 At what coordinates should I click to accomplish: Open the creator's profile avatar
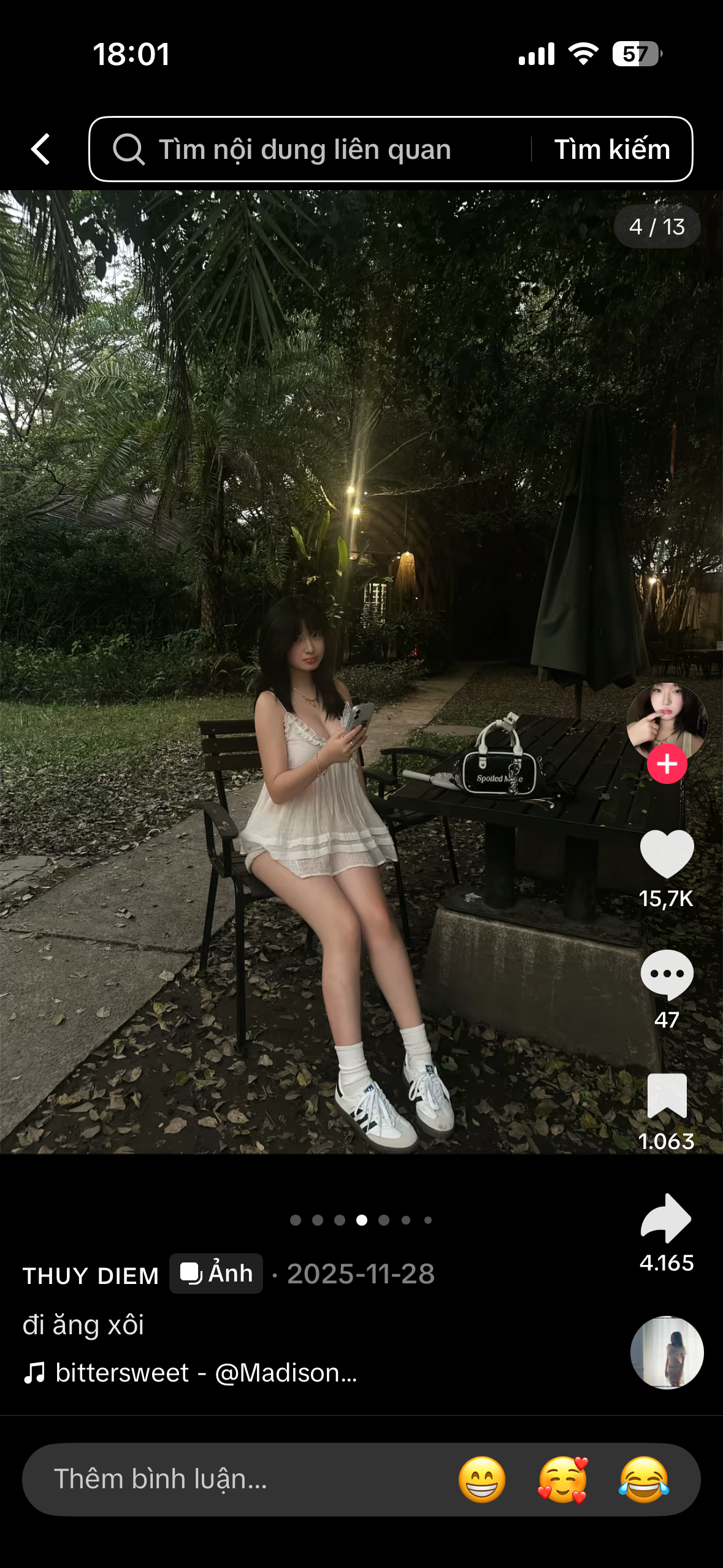[667, 720]
